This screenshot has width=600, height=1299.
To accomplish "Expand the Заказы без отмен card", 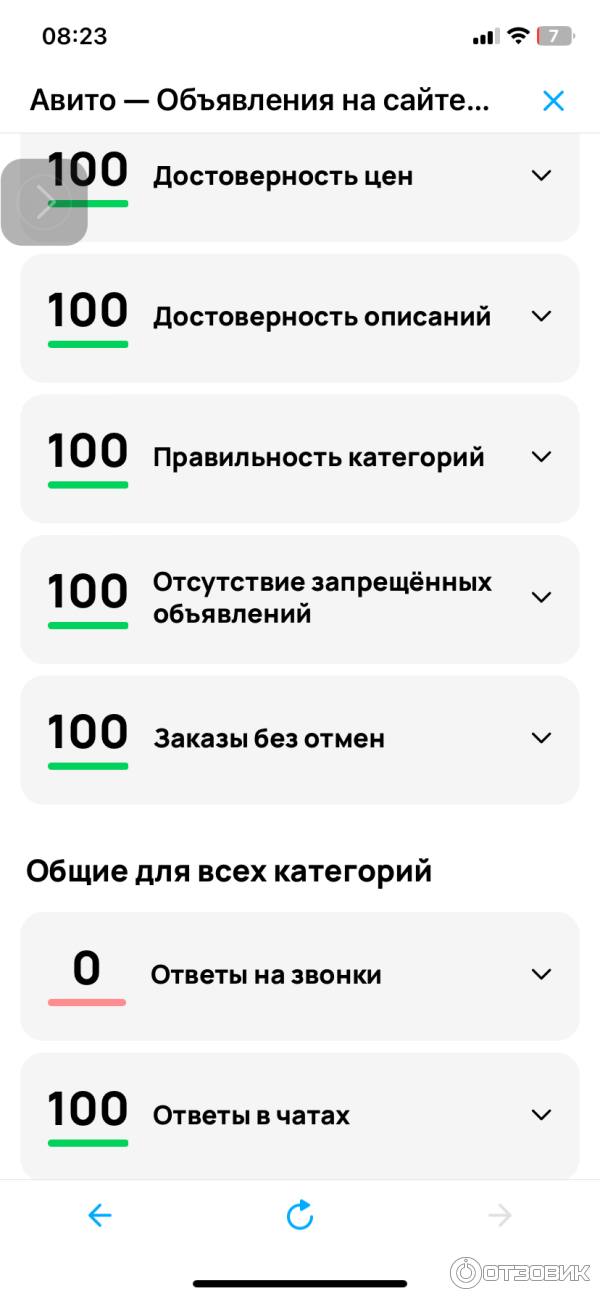I will [x=541, y=738].
